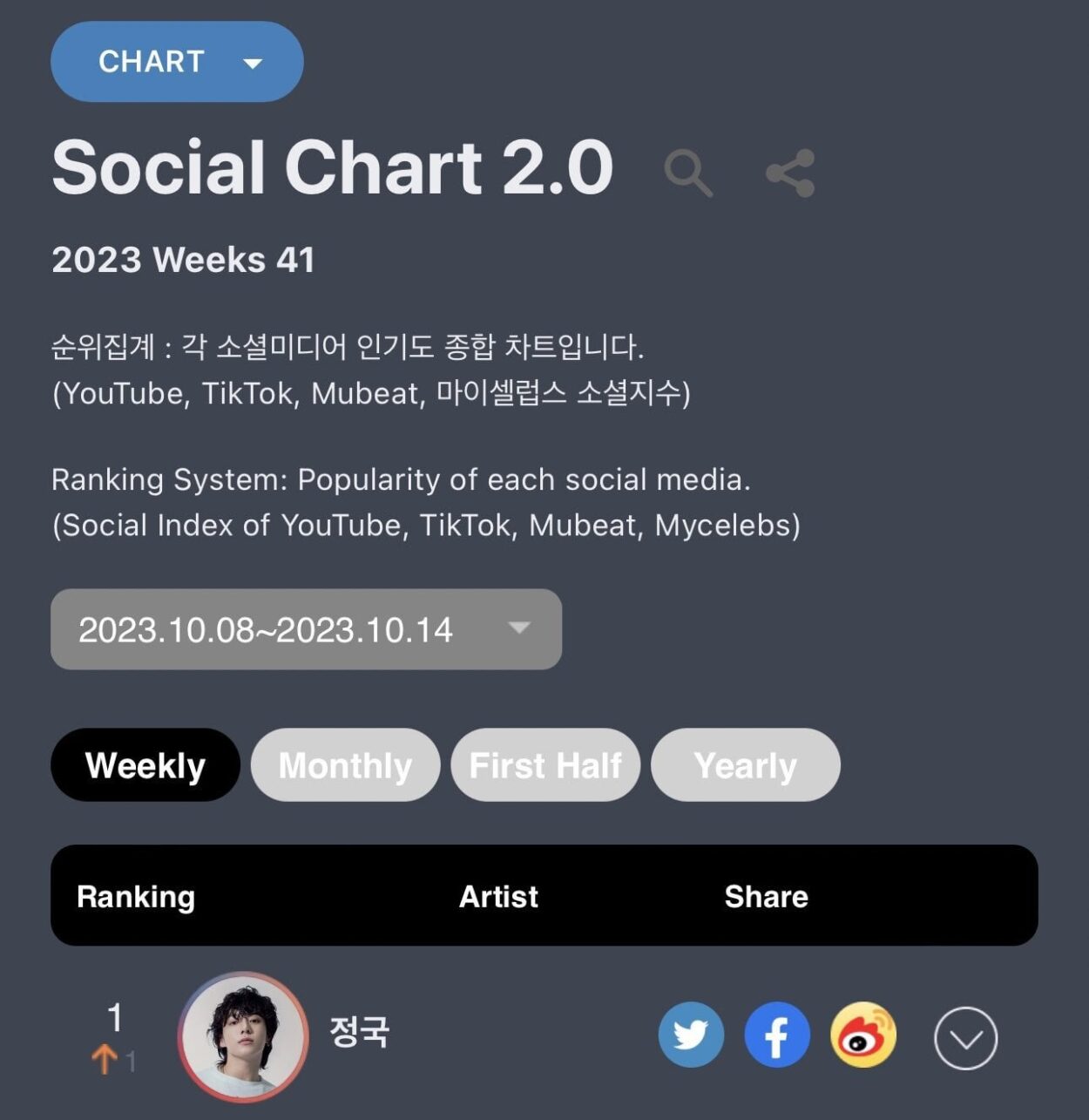Share 정국's ranking on Facebook
1089x1120 pixels.
point(777,1035)
